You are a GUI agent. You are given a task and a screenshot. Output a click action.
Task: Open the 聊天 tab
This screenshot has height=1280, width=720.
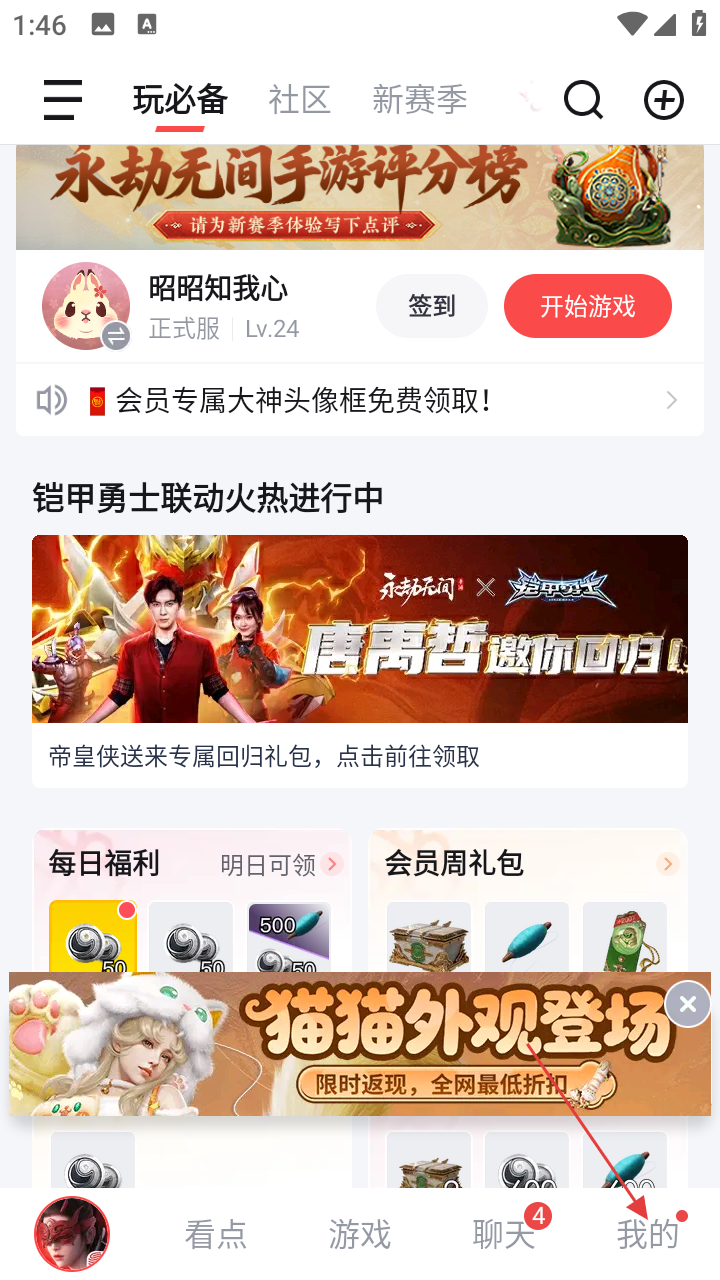coord(504,1235)
